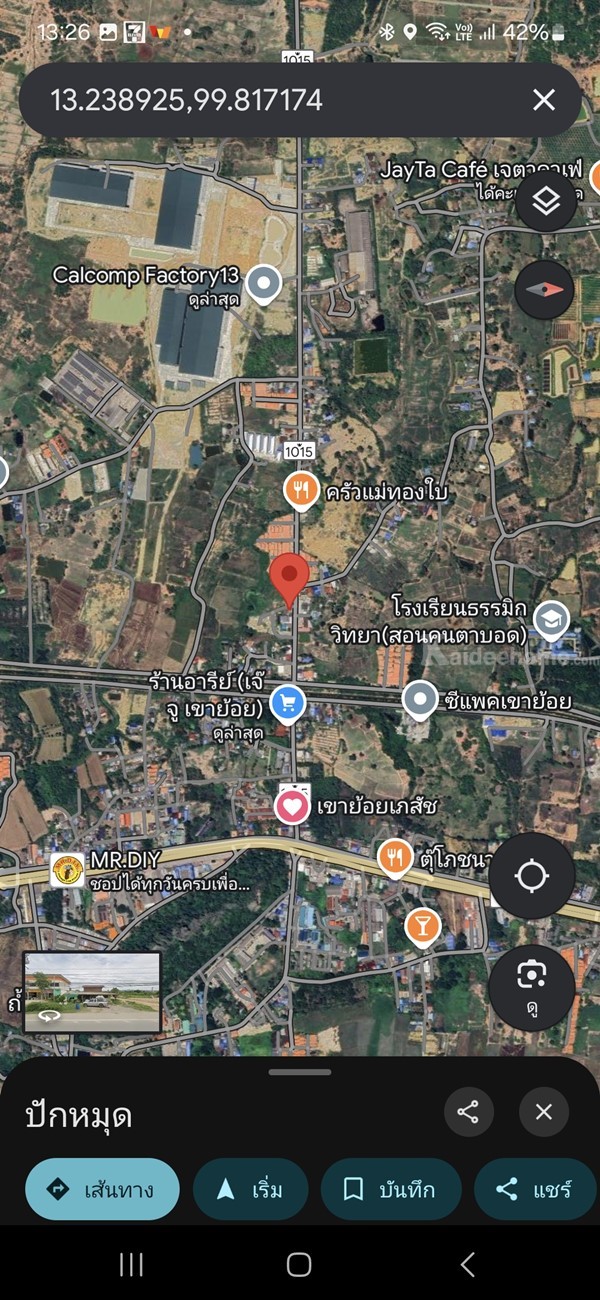The width and height of the screenshot is (600, 1300).
Task: Open recent apps from the navigation bar
Action: click(x=131, y=1265)
